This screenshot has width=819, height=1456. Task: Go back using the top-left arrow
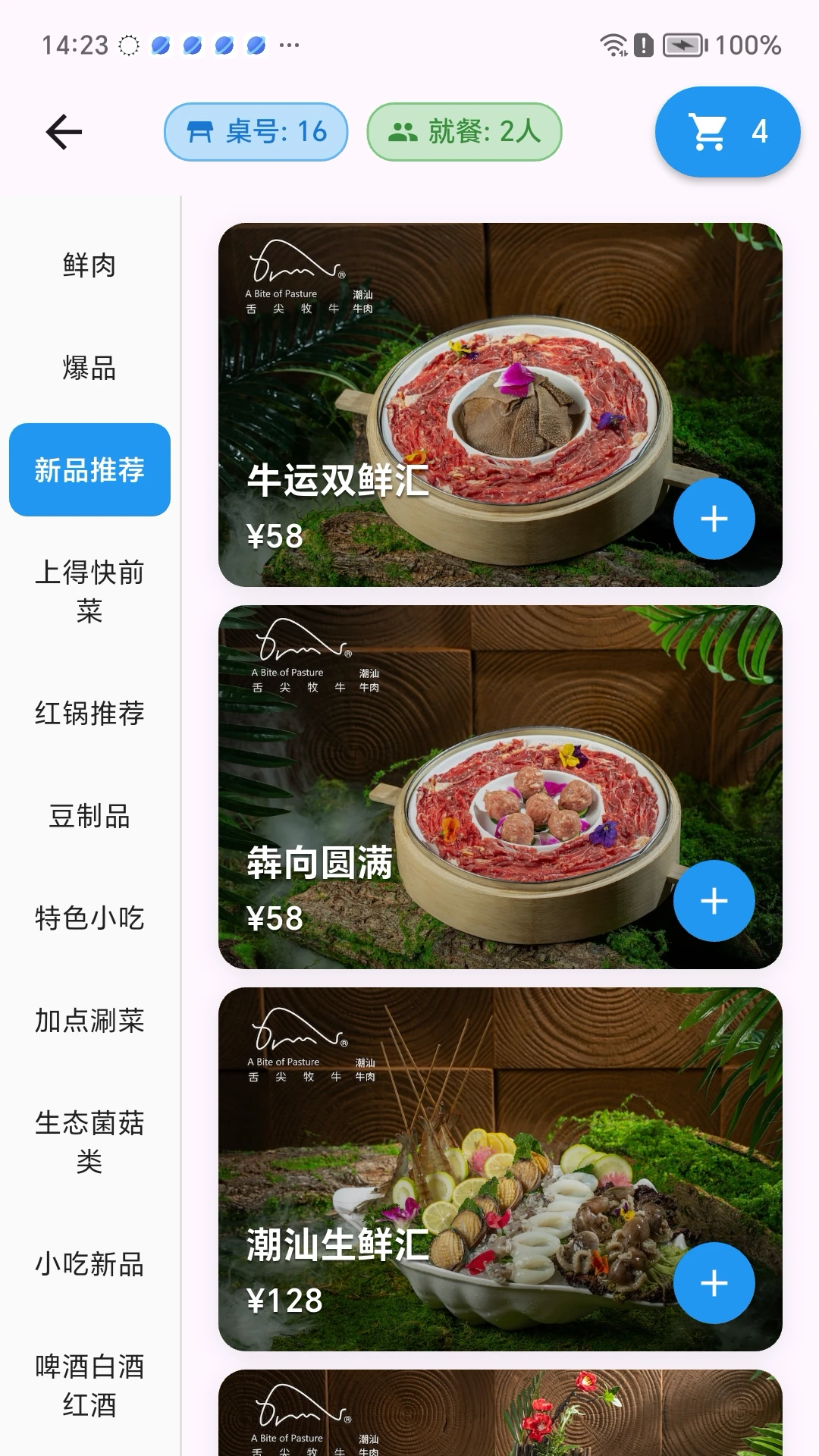(x=64, y=132)
